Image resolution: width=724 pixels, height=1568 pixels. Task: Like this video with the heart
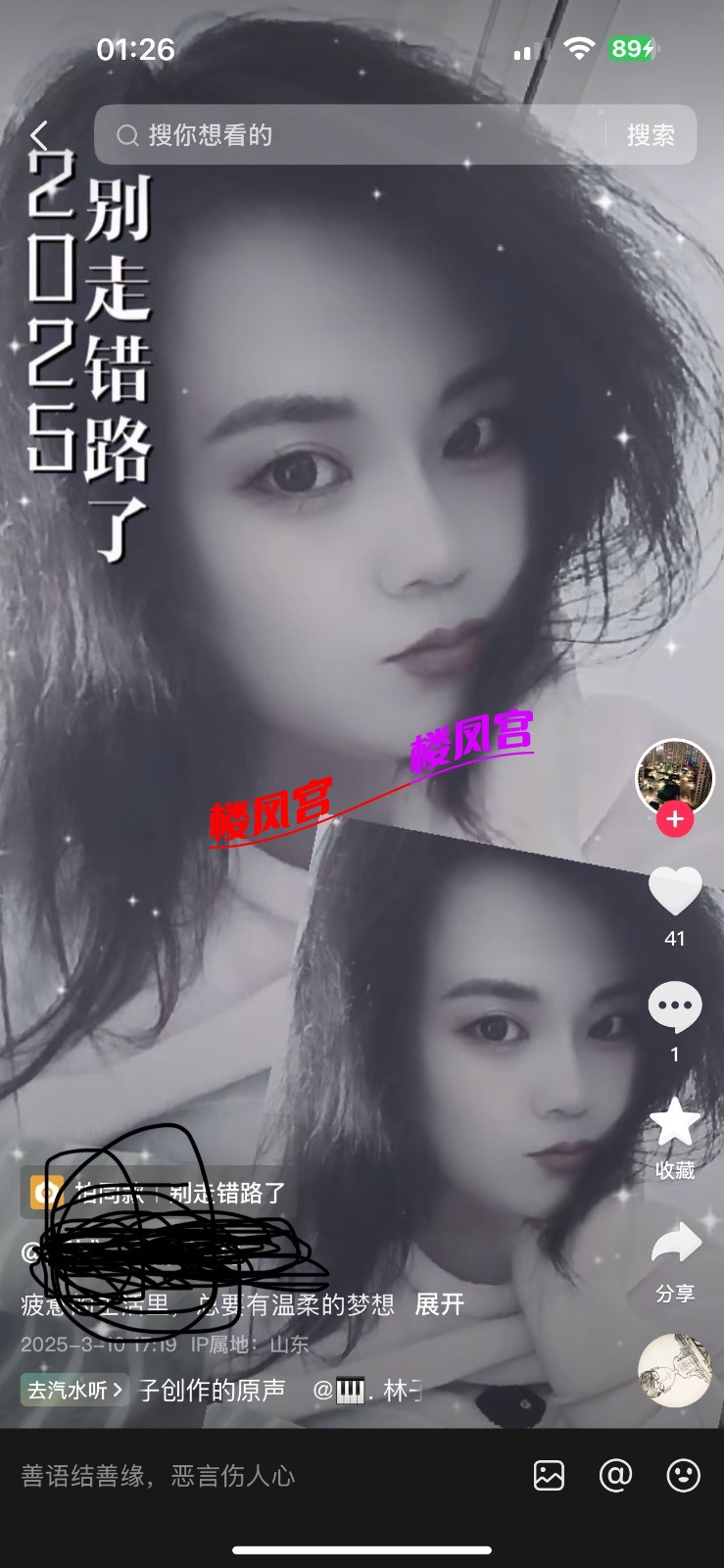675,891
